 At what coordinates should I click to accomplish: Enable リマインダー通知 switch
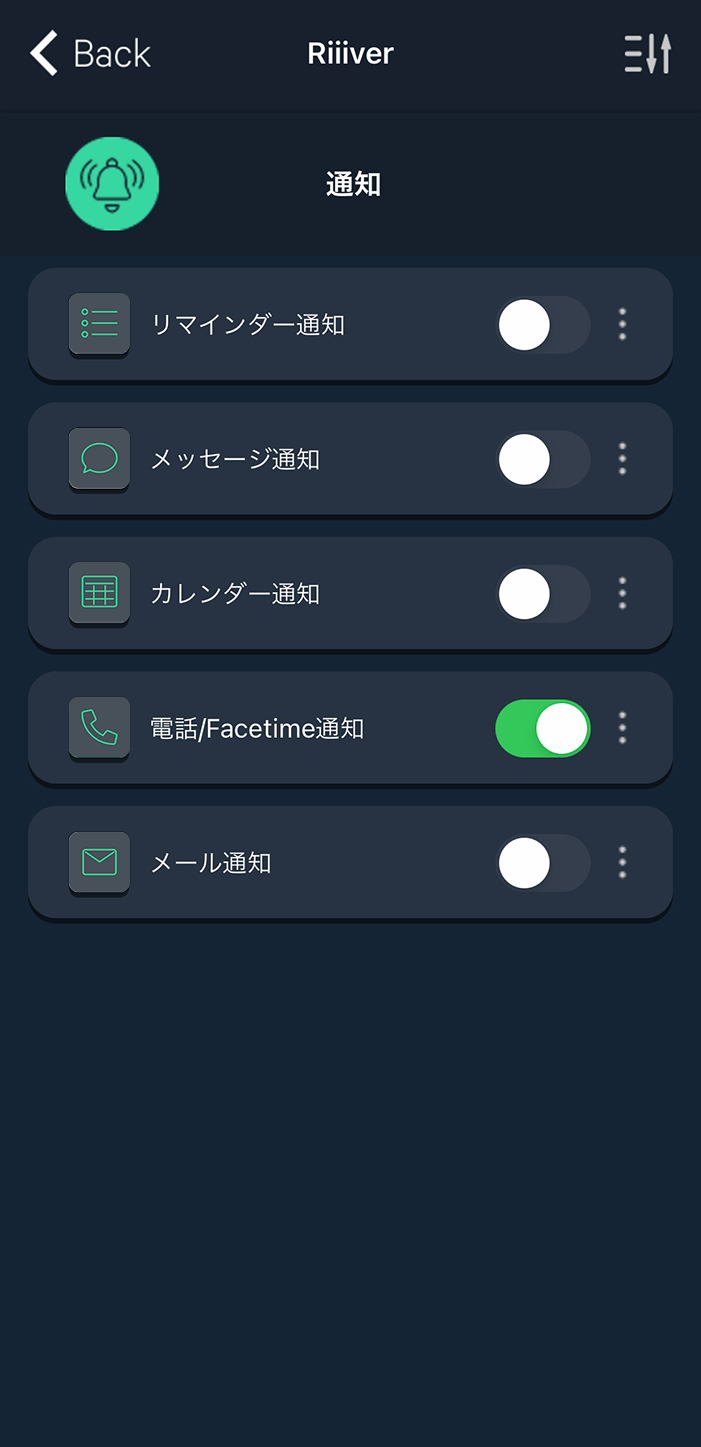543,325
